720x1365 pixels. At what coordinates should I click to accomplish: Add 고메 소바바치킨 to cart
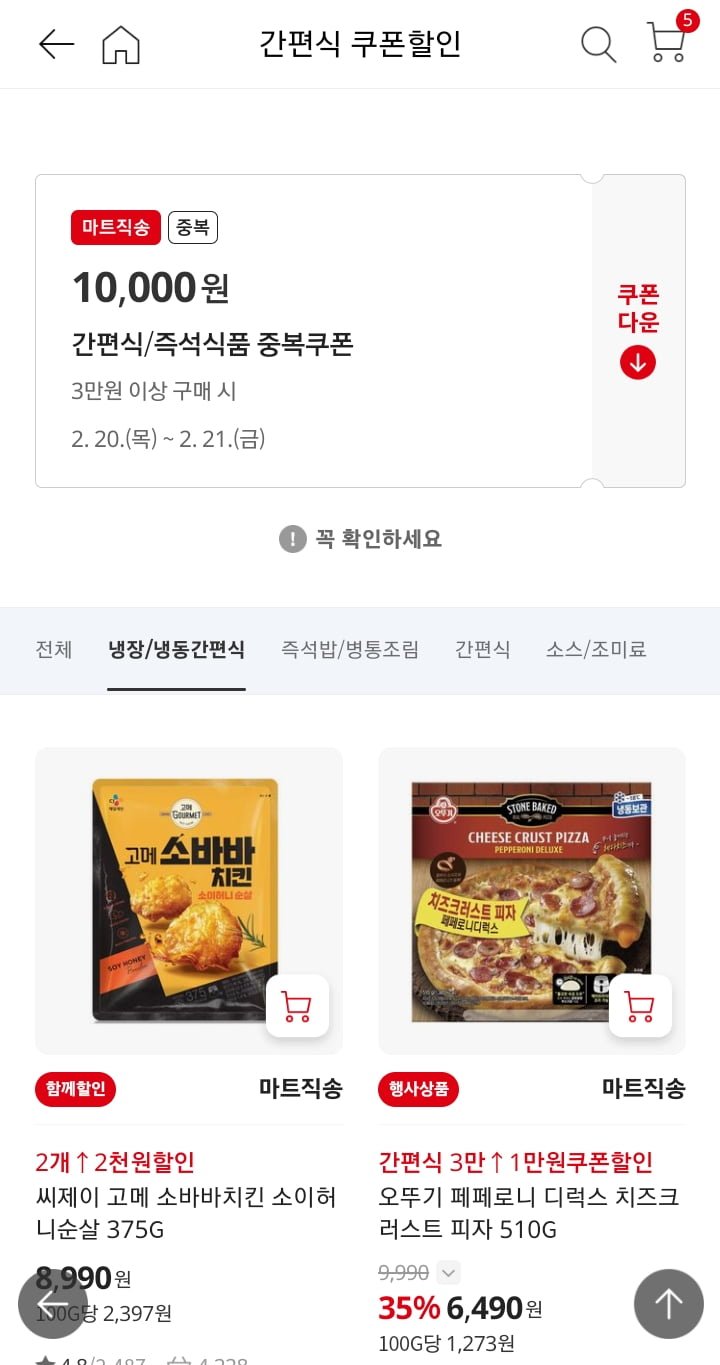(297, 1005)
